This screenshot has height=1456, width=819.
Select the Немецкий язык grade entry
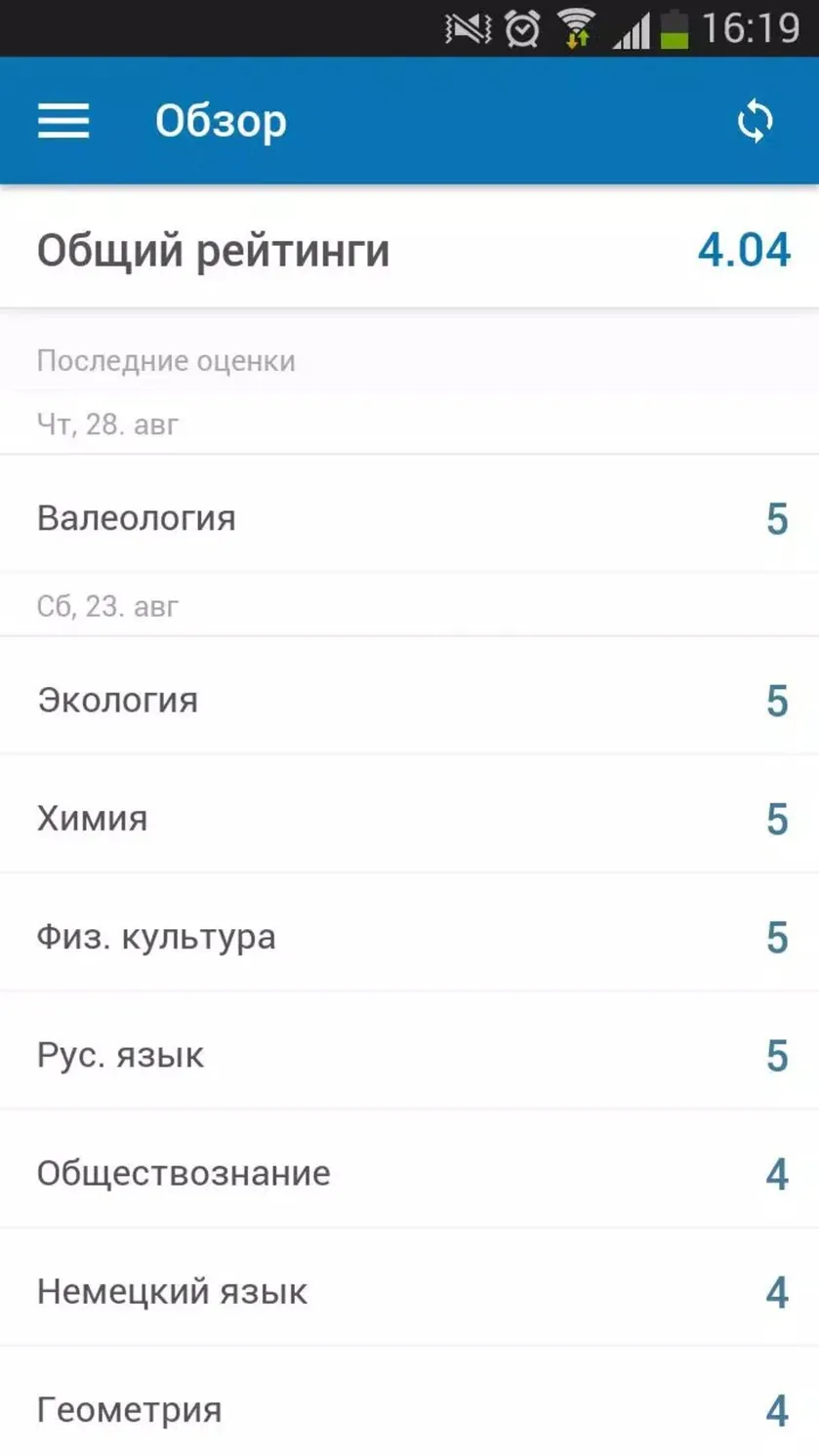pyautogui.click(x=409, y=1290)
